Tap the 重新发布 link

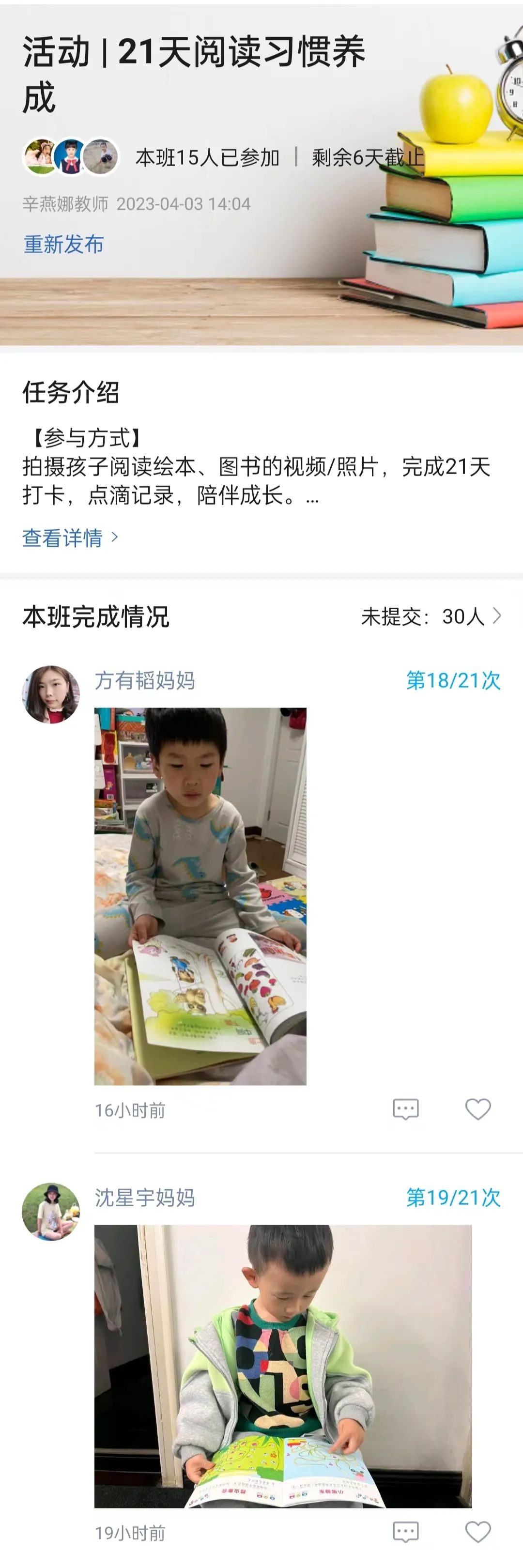click(63, 244)
